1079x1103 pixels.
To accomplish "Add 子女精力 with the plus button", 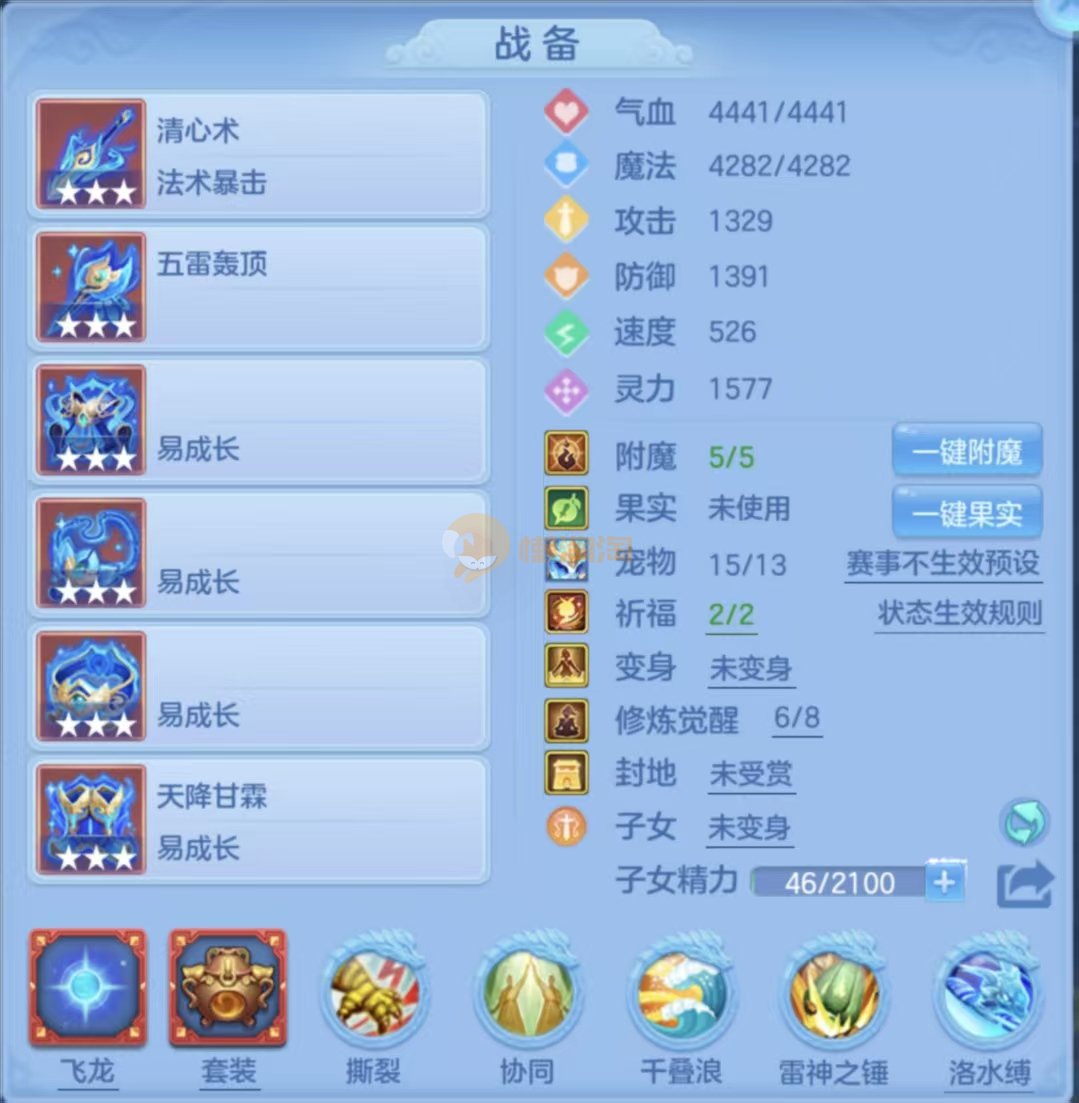I will click(945, 882).
